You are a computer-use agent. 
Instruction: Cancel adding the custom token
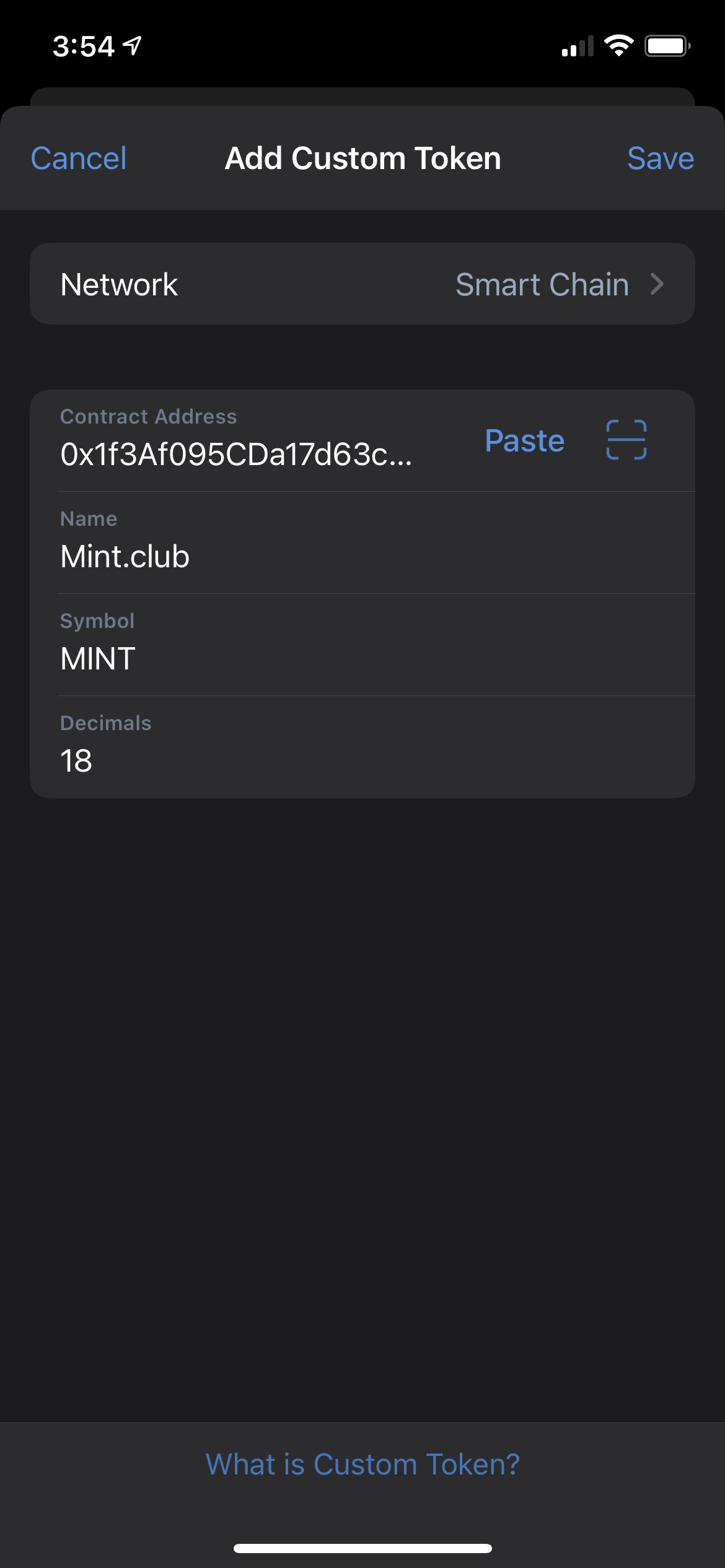79,159
